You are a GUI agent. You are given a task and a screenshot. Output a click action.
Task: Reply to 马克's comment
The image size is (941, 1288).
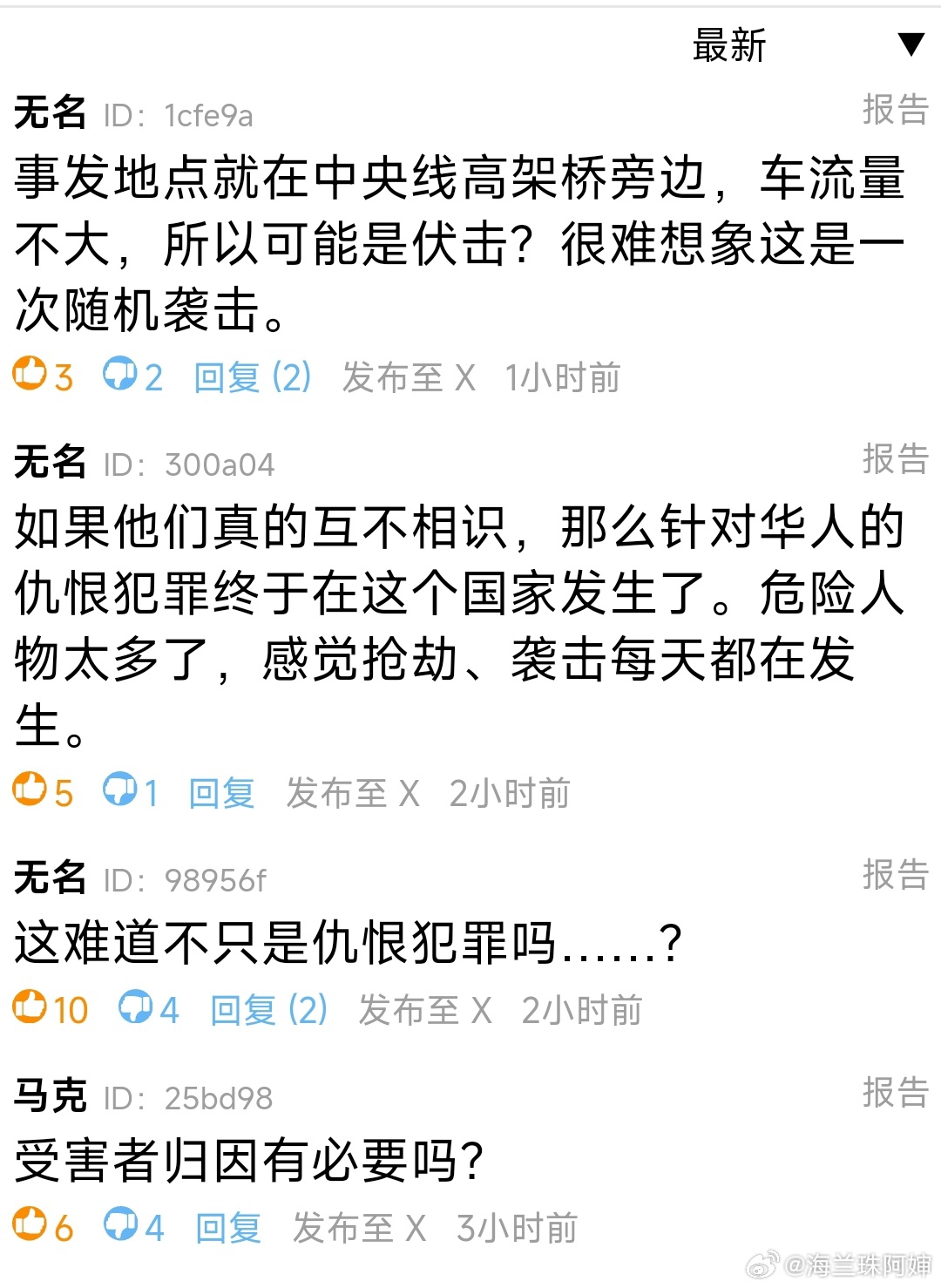click(228, 1228)
